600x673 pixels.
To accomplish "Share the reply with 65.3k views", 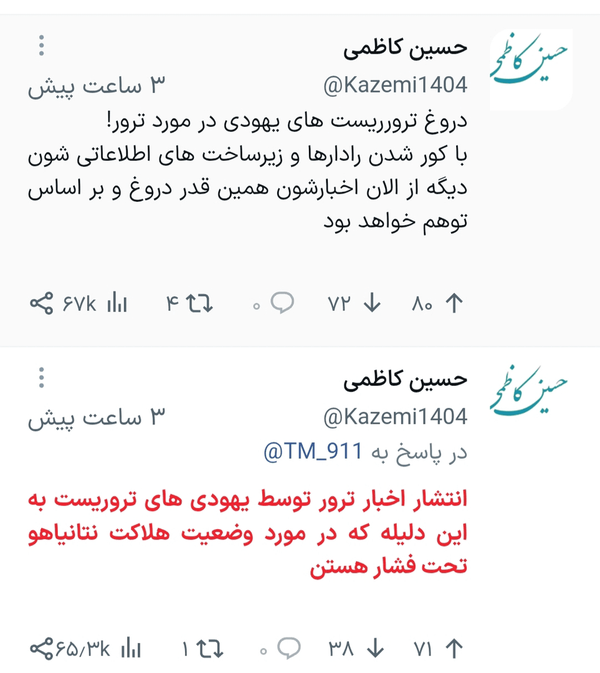I will click(41, 649).
